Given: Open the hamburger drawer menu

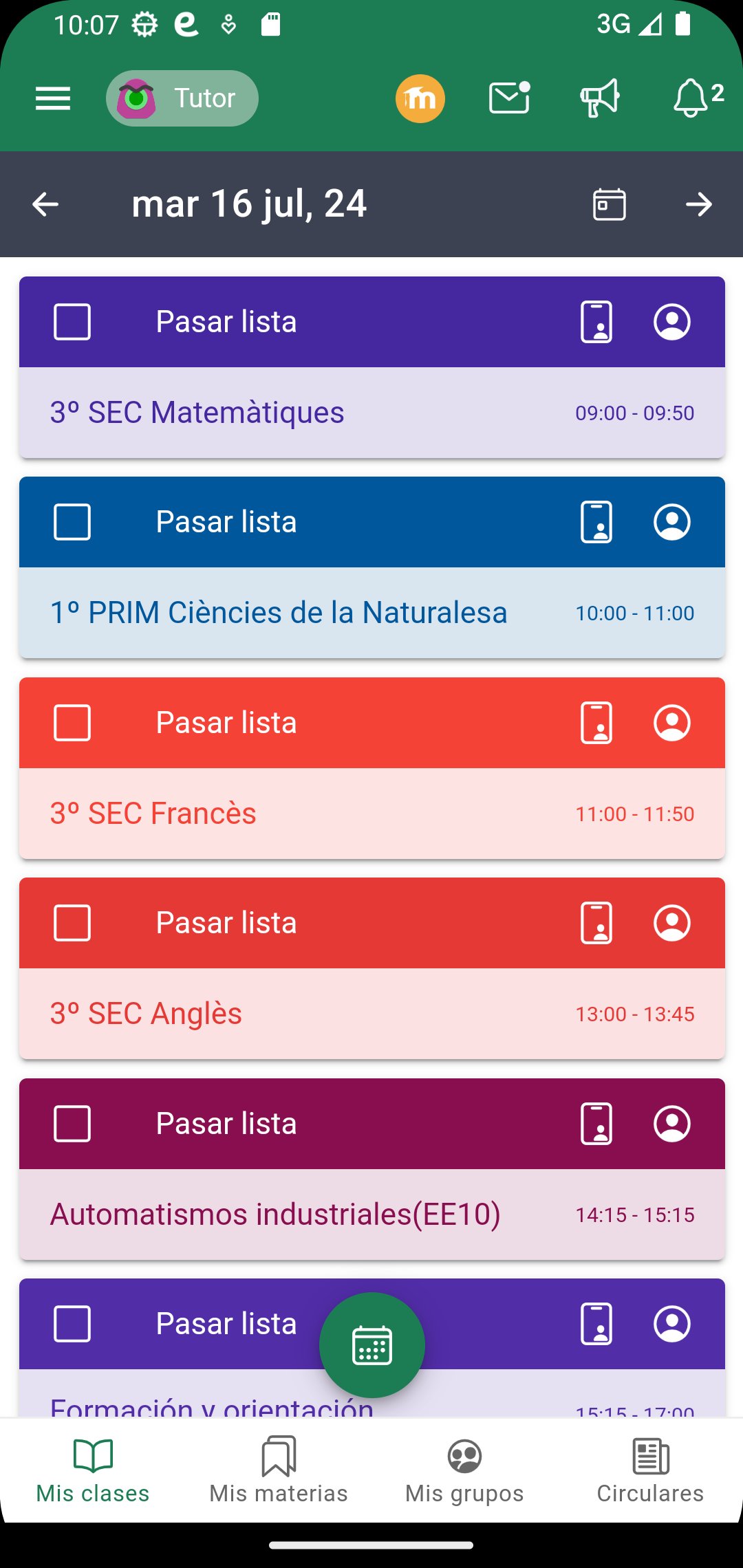Looking at the screenshot, I should click(53, 98).
